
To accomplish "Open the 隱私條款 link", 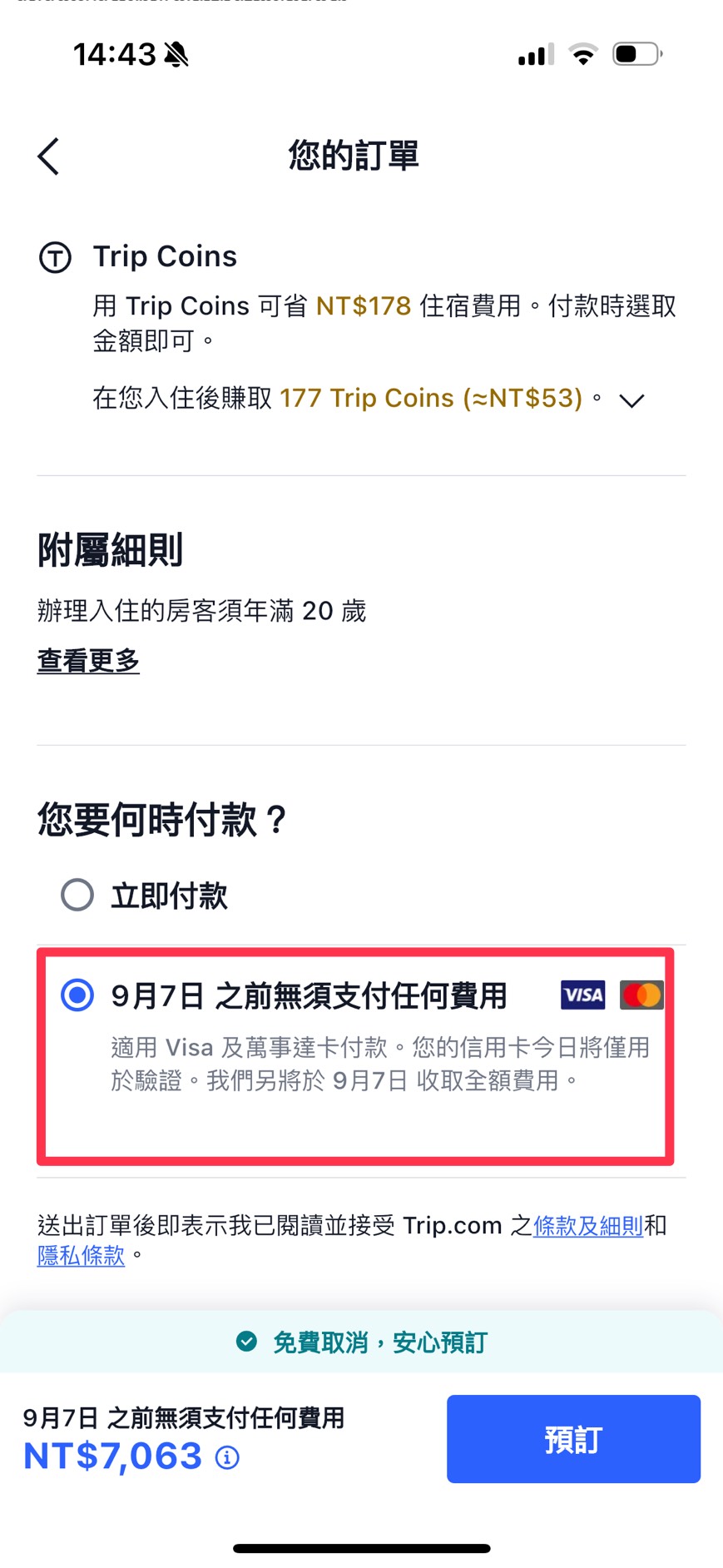I will 81,1255.
